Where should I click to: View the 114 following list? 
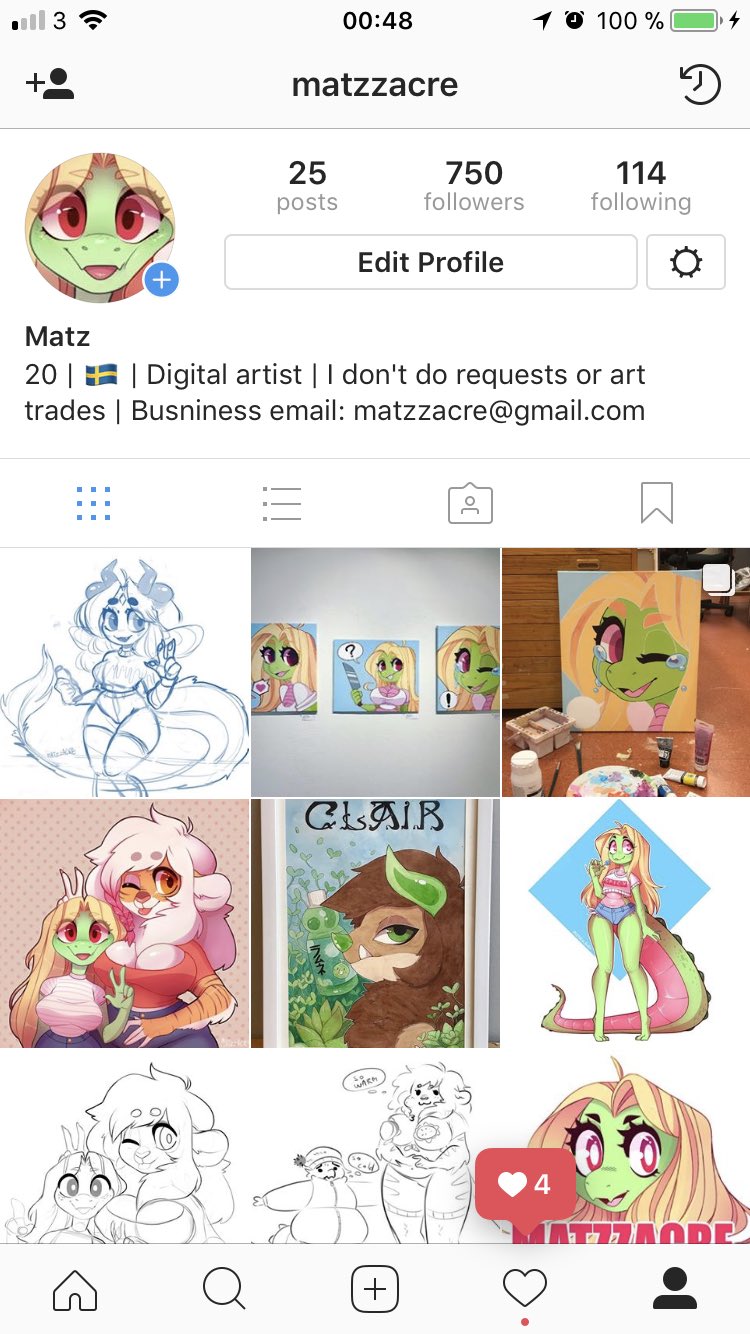click(x=640, y=186)
